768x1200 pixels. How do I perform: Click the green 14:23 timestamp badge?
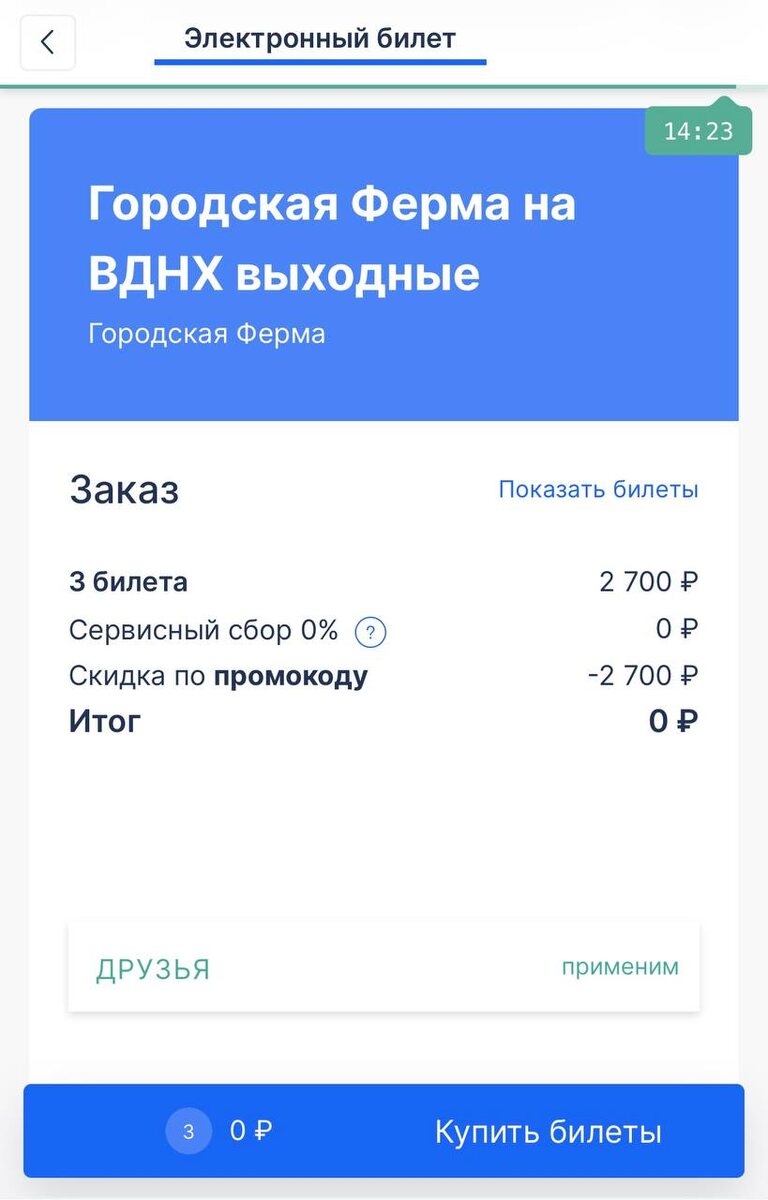[698, 129]
